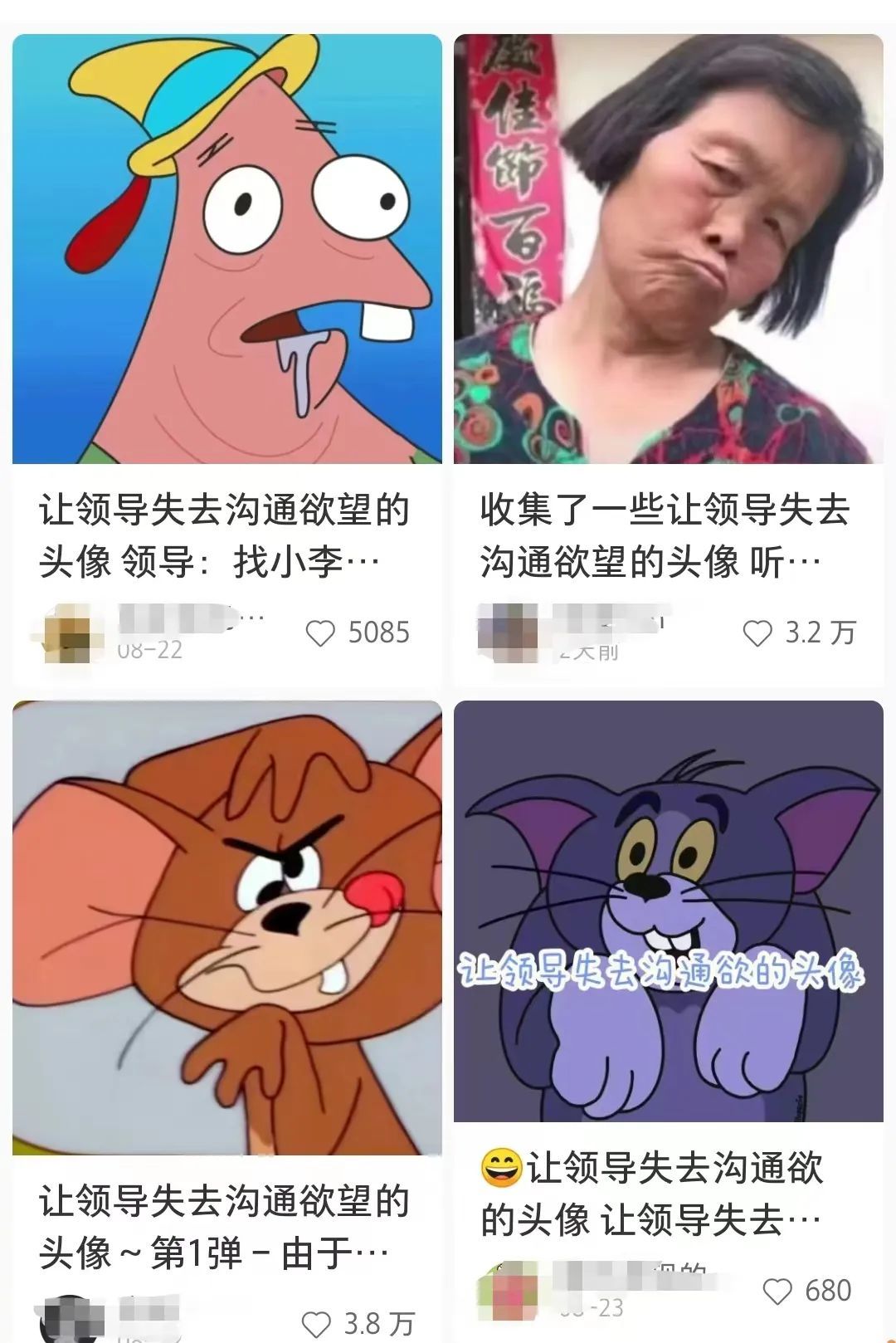Open title '让领导失去沟通欲望的头像～第1弹'

(x=224, y=1227)
